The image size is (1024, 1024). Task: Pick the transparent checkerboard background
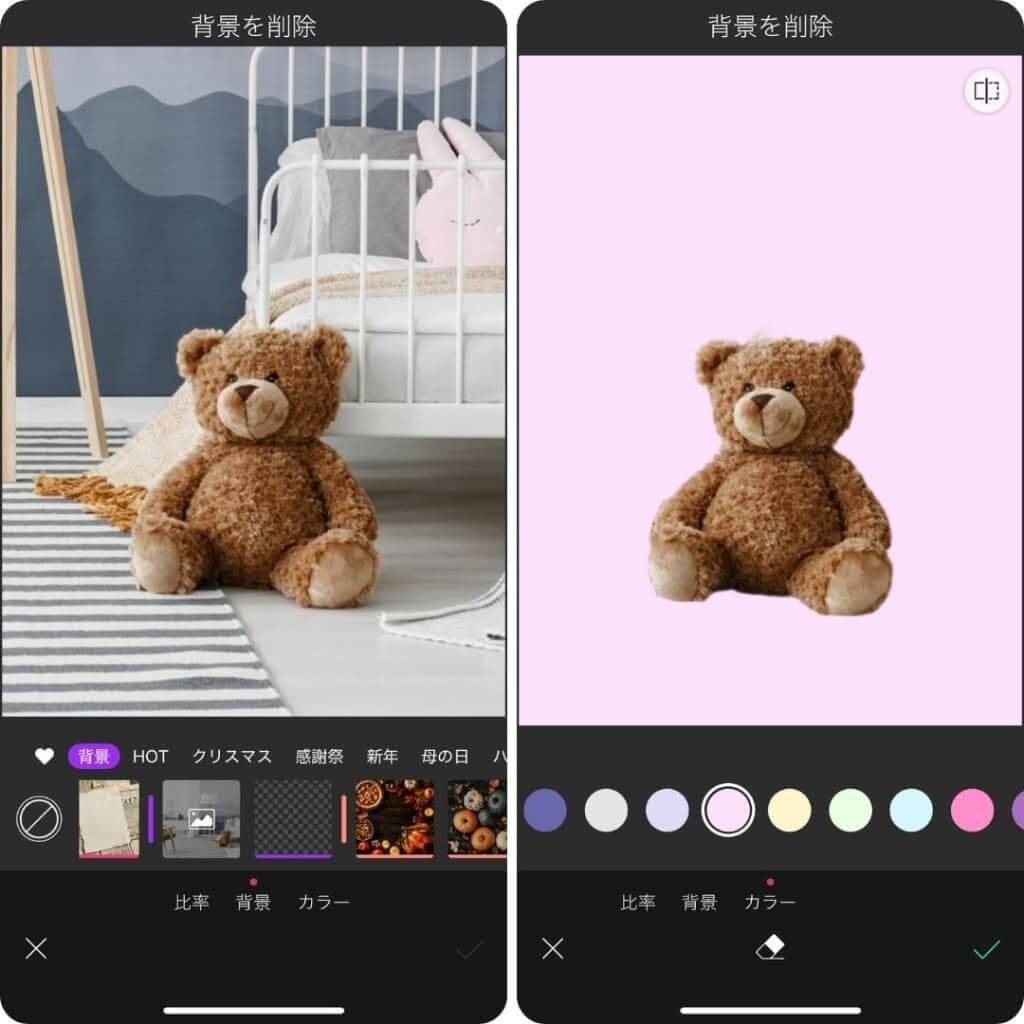[x=293, y=819]
